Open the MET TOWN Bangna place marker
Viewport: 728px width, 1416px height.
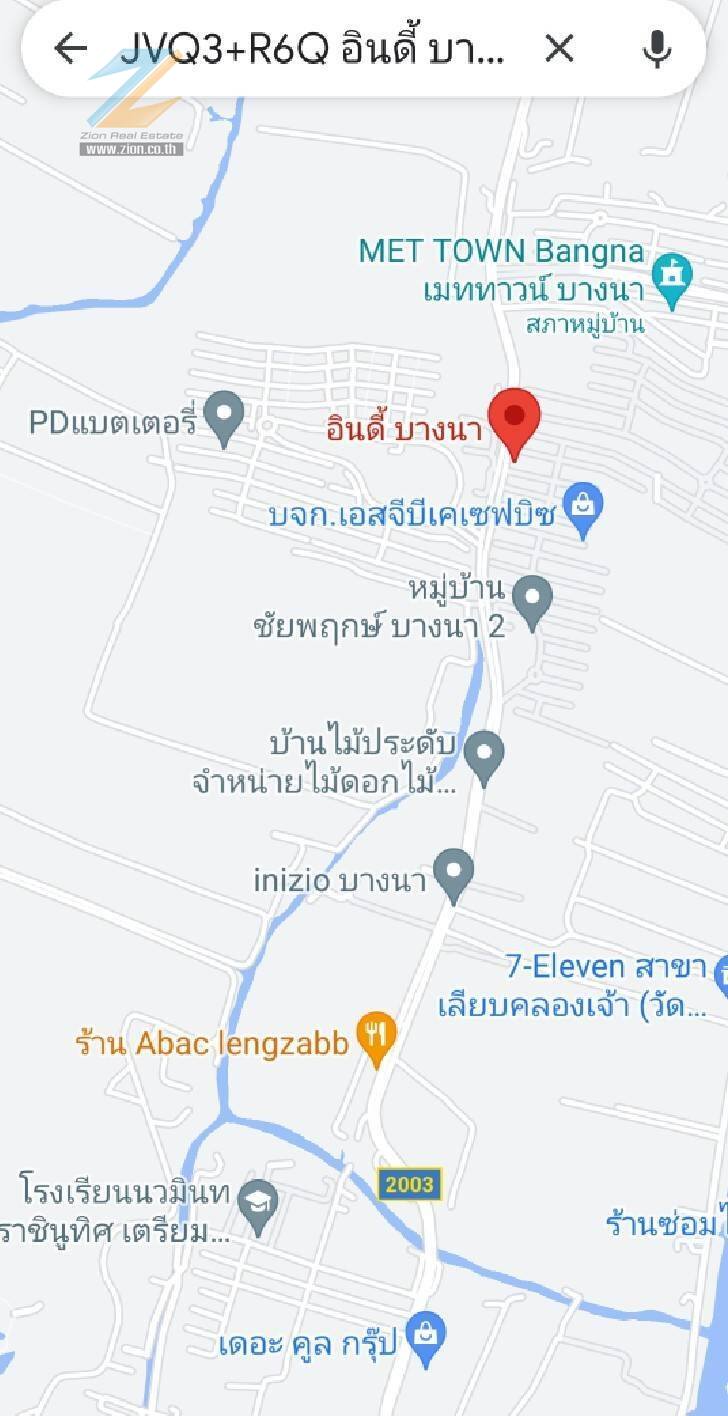(672, 281)
